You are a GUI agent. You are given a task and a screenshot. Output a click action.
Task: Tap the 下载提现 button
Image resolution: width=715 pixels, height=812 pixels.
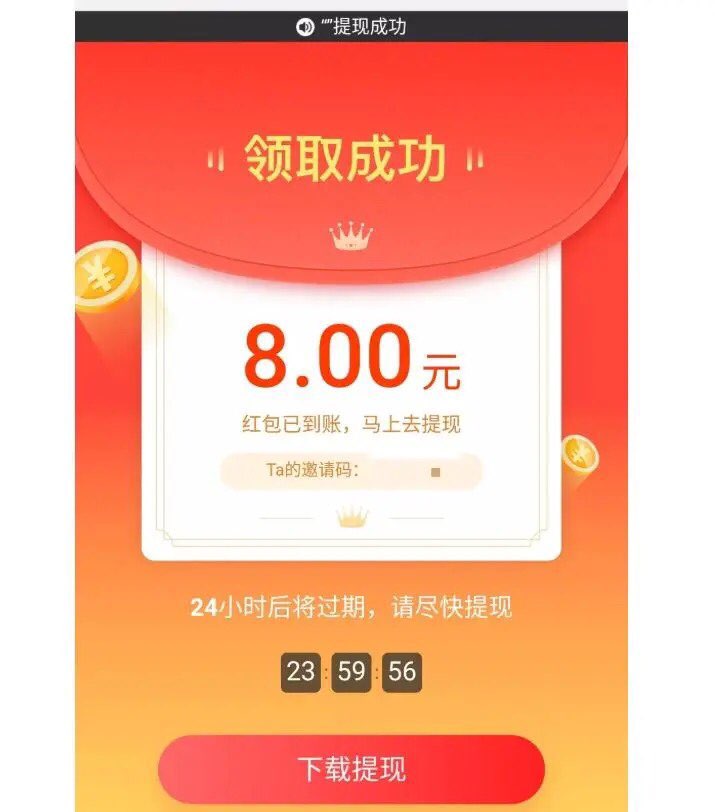pyautogui.click(x=351, y=770)
